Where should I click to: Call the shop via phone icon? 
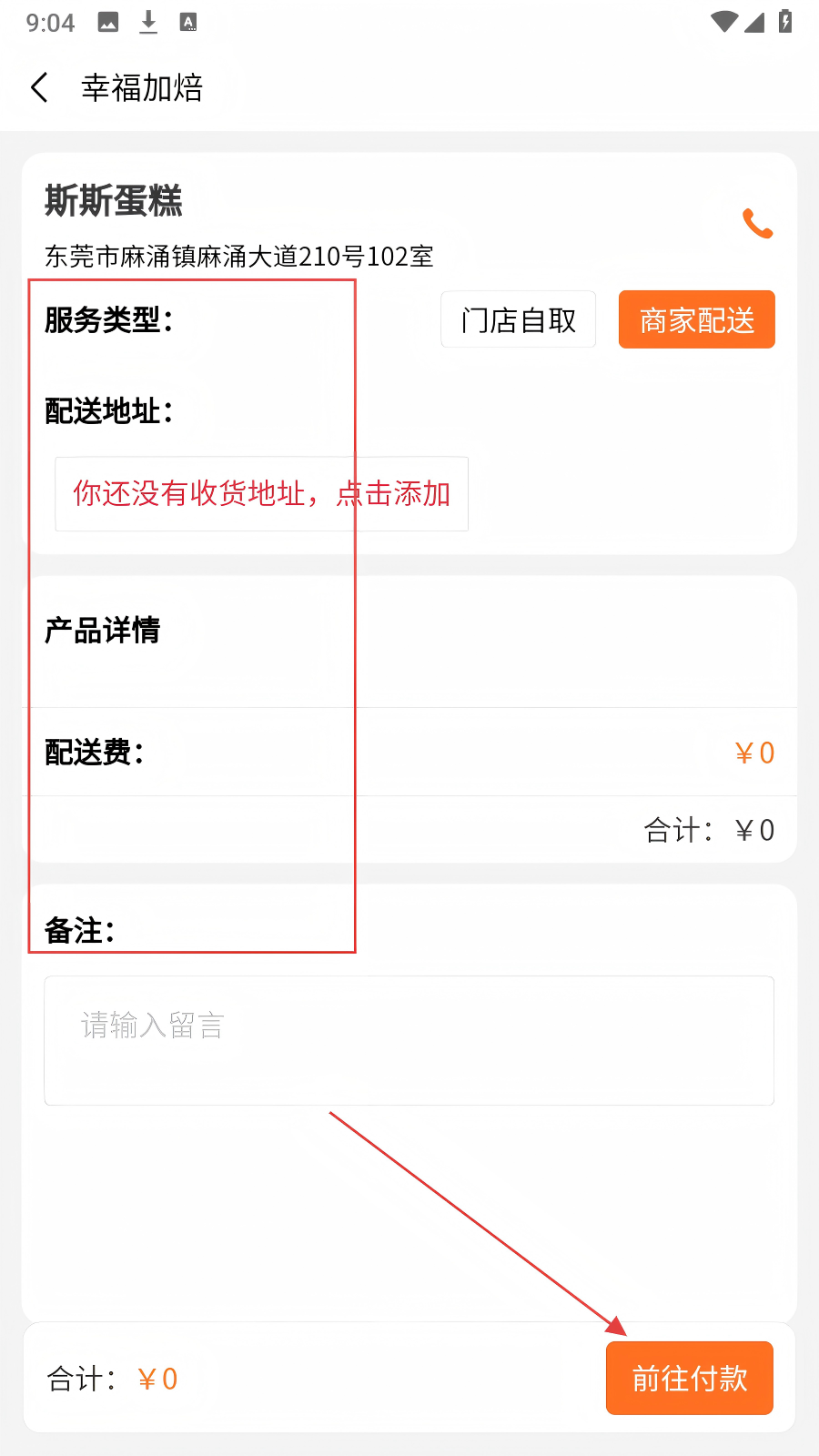(x=757, y=224)
